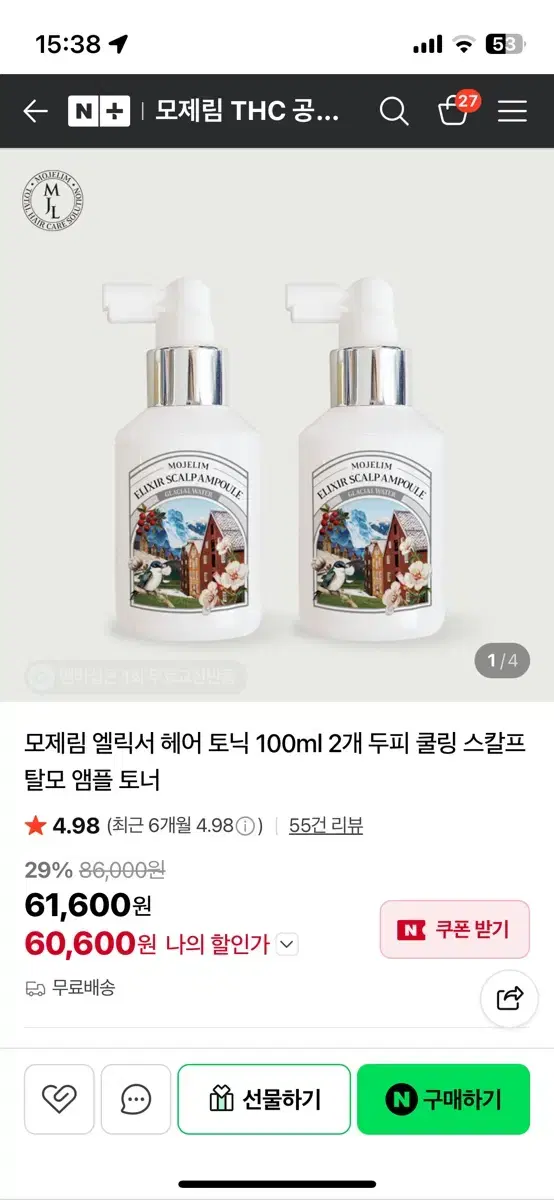554x1200 pixels.
Task: Expand the 나의 할인가 dropdown chevron
Action: pyautogui.click(x=287, y=943)
